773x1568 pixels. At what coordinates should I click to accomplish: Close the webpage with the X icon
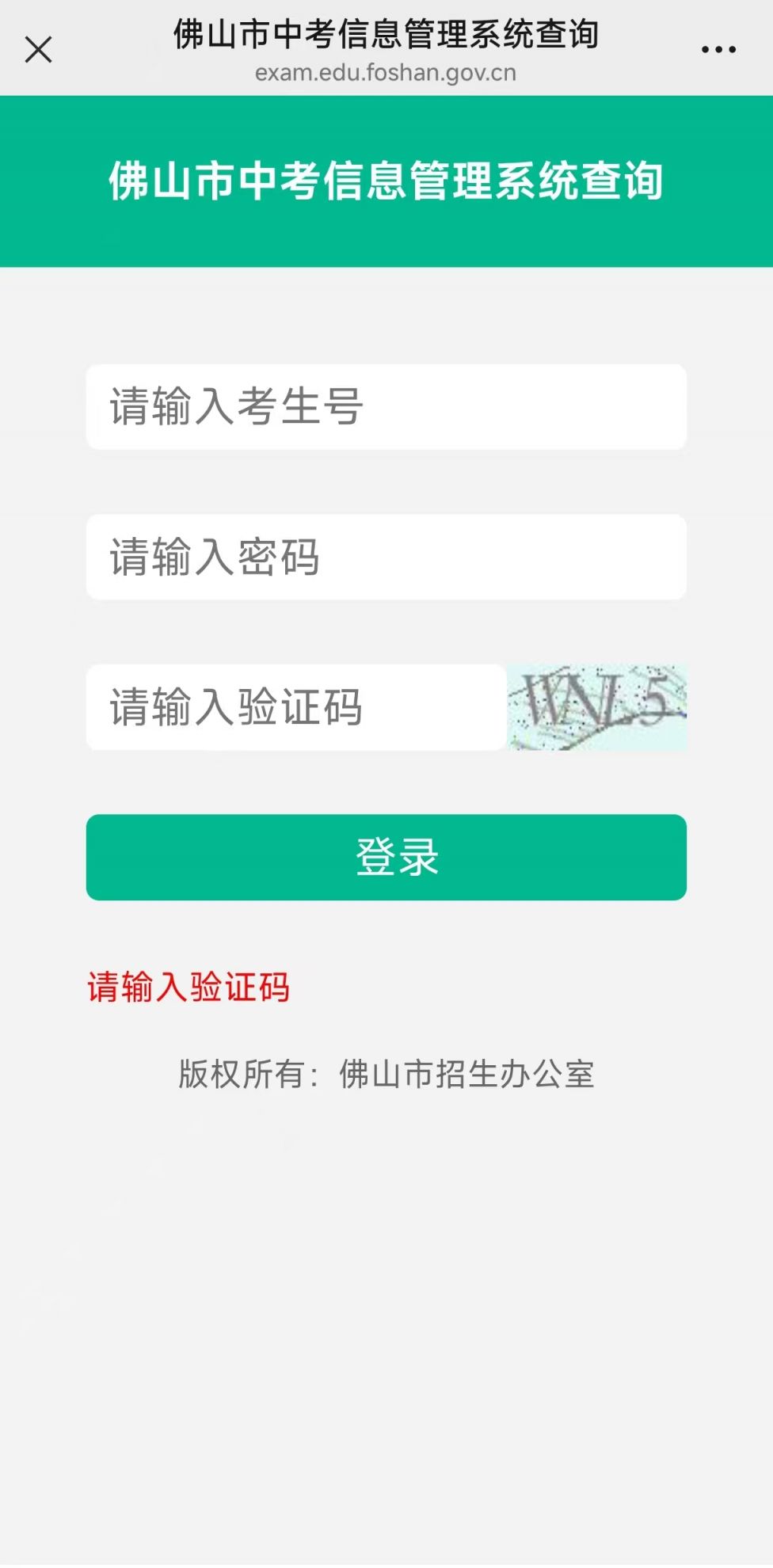click(38, 49)
